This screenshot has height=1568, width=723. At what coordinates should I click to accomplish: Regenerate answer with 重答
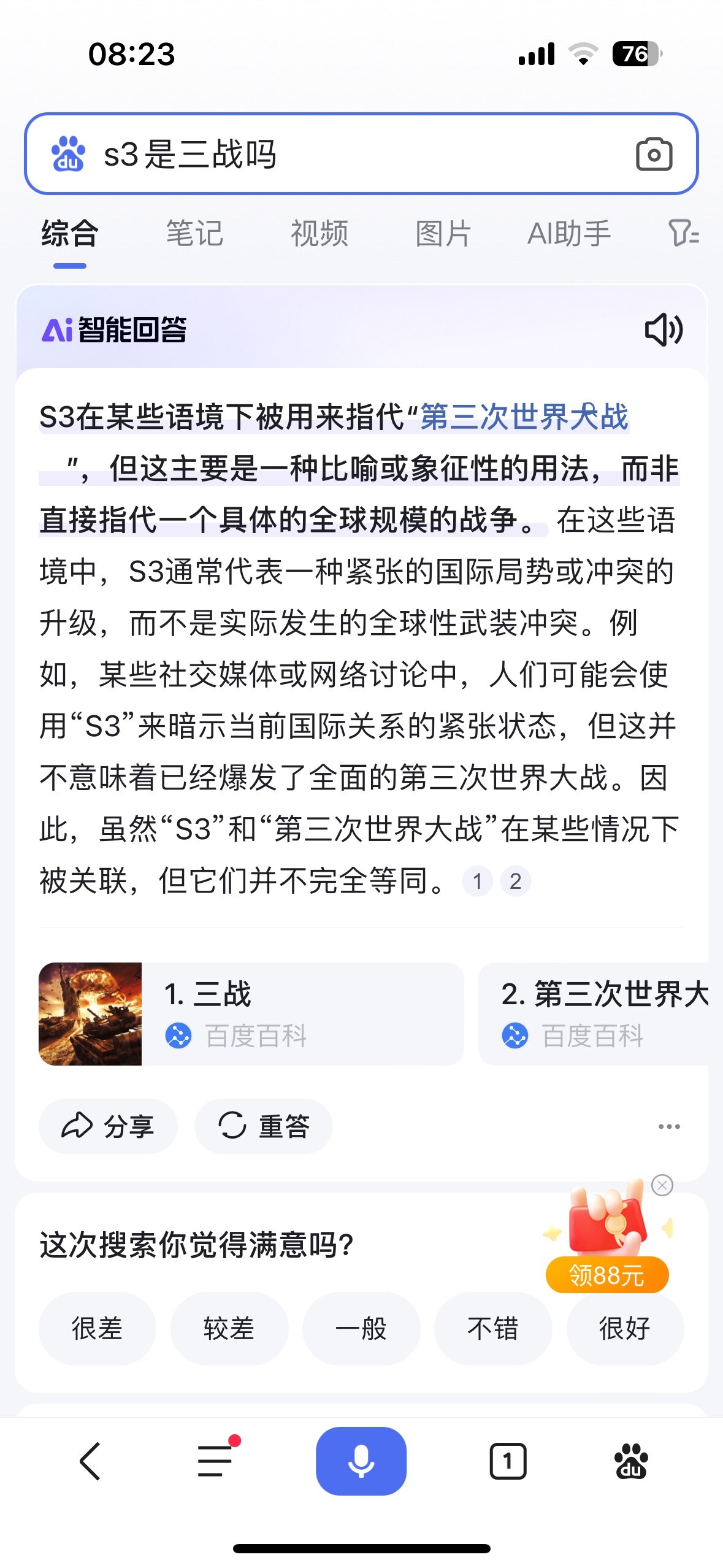pyautogui.click(x=264, y=1126)
